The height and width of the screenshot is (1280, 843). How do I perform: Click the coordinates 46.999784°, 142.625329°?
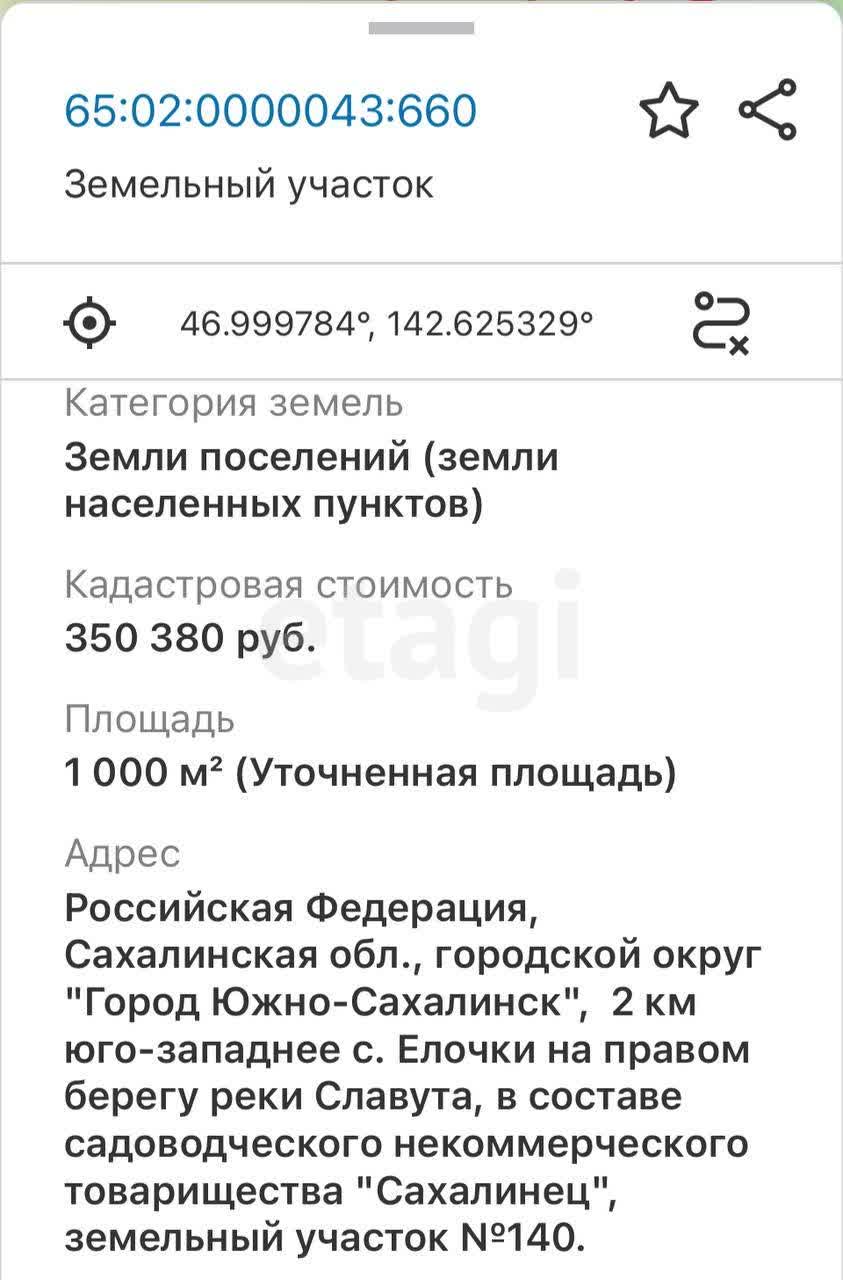[x=388, y=322]
